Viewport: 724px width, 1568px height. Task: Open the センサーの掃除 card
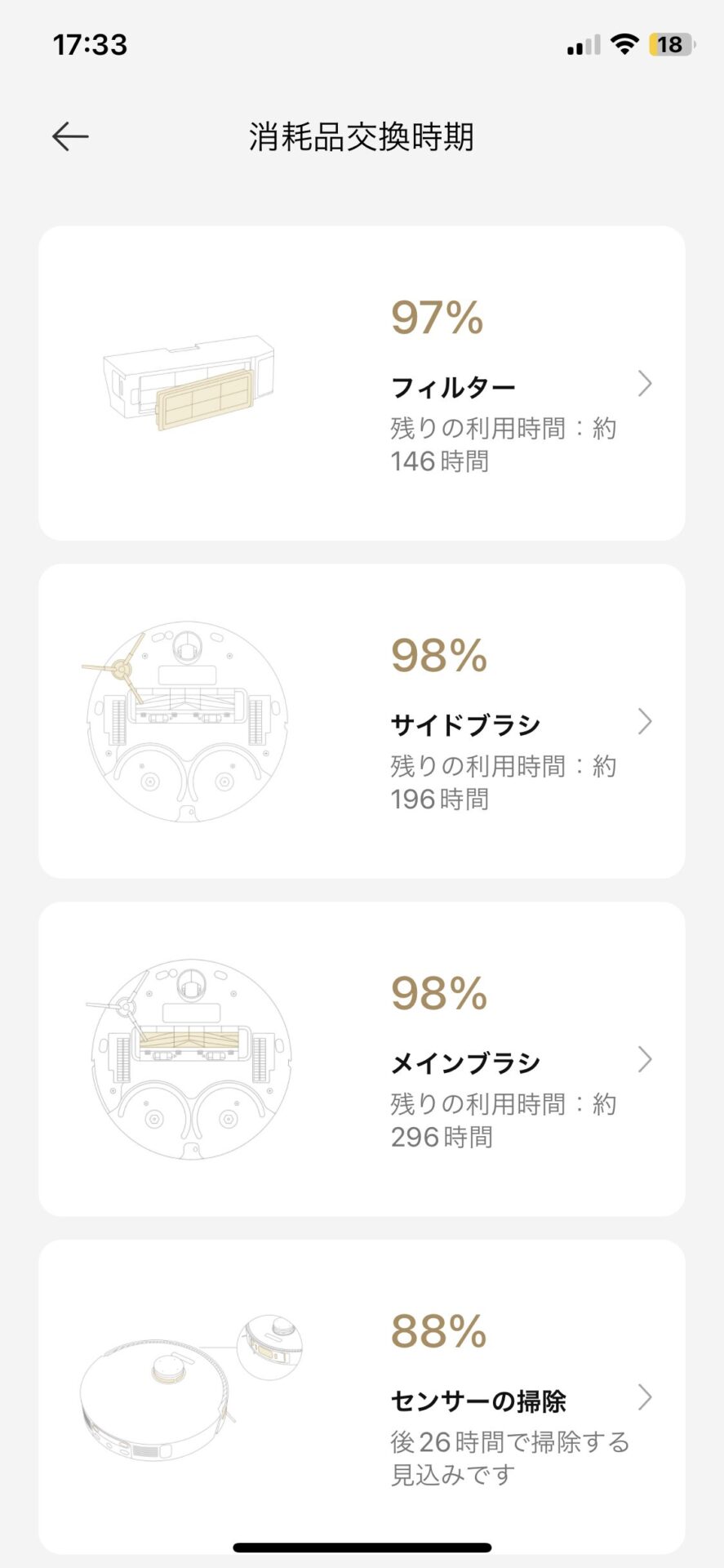coord(362,1397)
